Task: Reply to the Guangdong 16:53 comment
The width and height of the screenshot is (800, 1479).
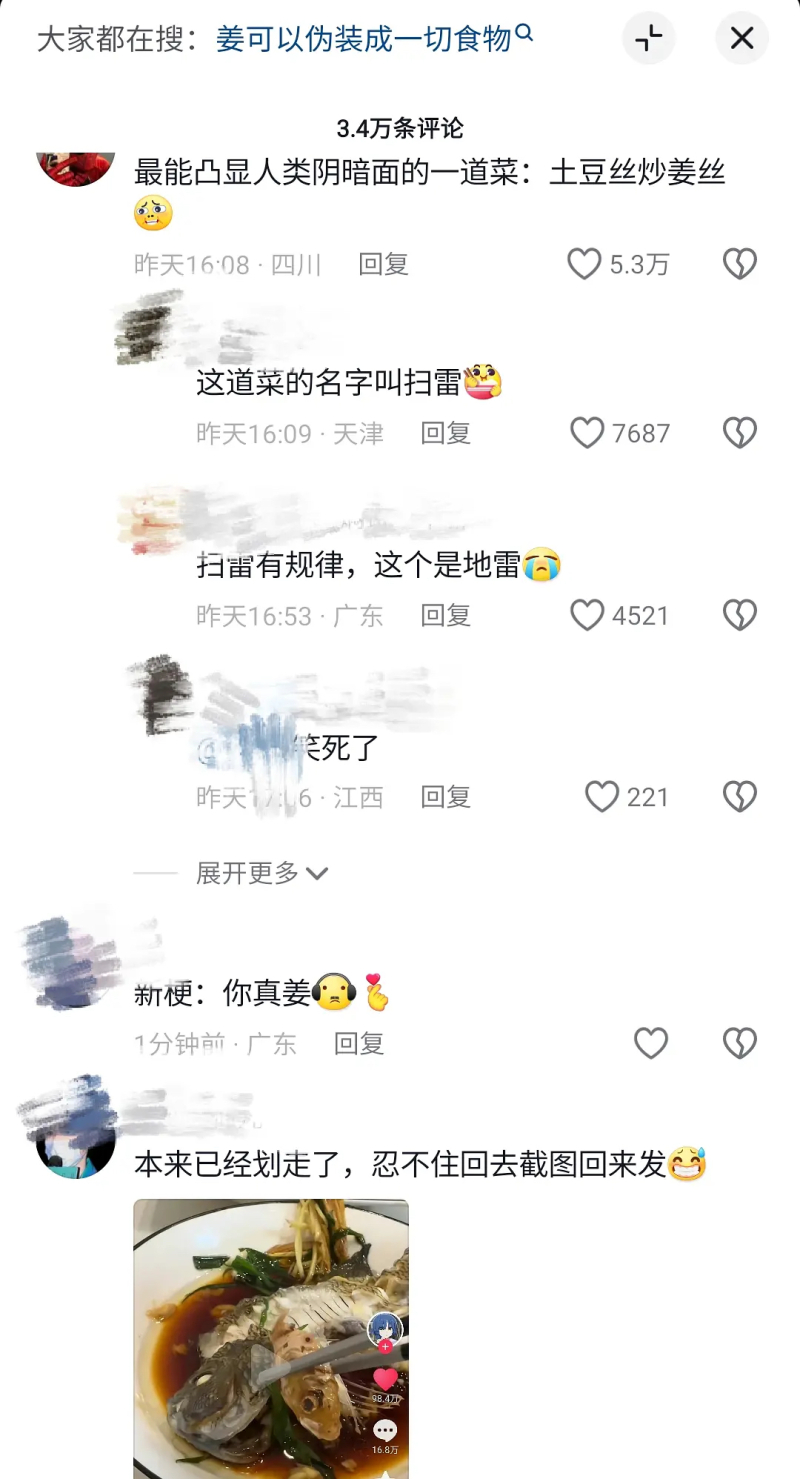Action: coord(445,615)
